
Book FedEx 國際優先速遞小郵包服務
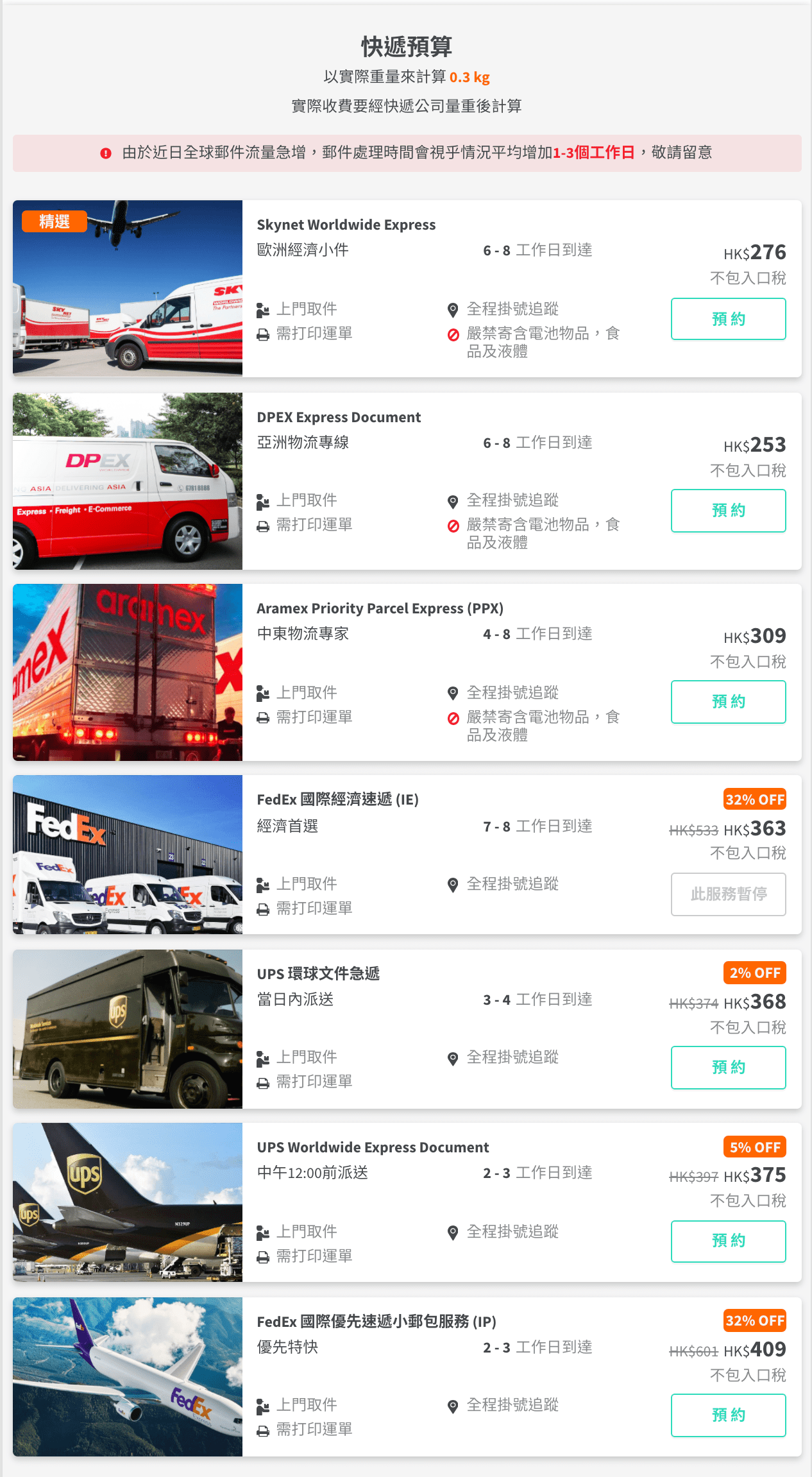pos(728,1415)
